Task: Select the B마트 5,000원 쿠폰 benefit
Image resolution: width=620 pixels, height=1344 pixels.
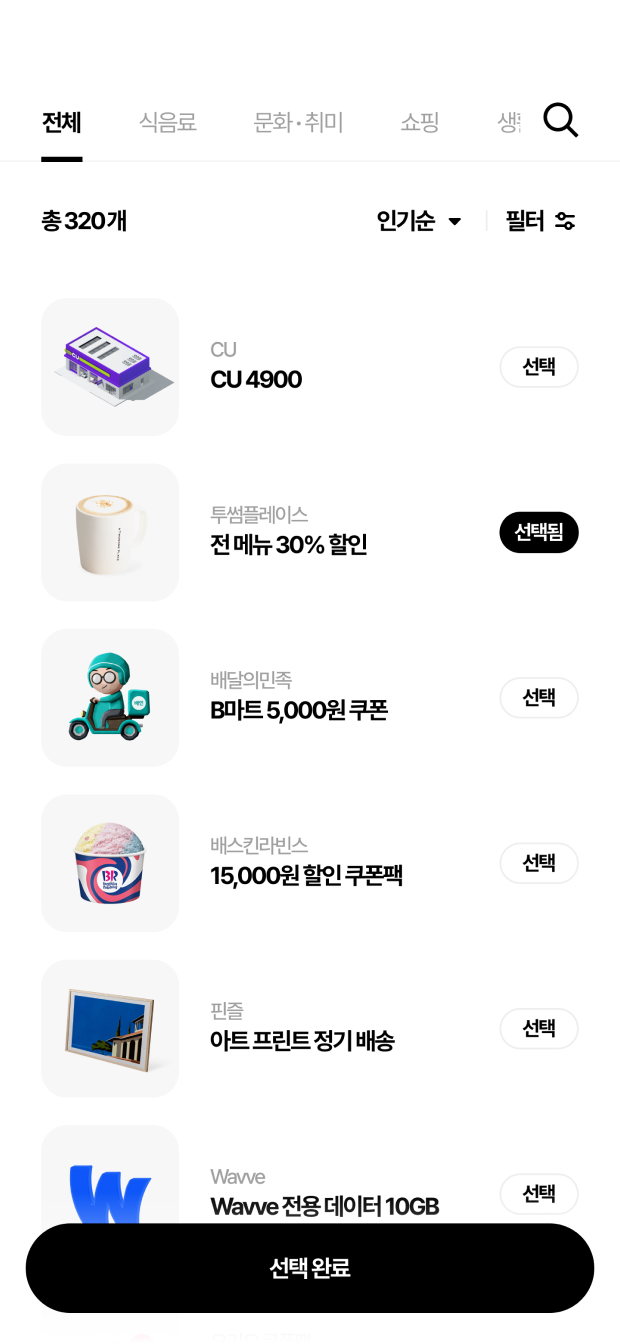Action: (x=538, y=698)
